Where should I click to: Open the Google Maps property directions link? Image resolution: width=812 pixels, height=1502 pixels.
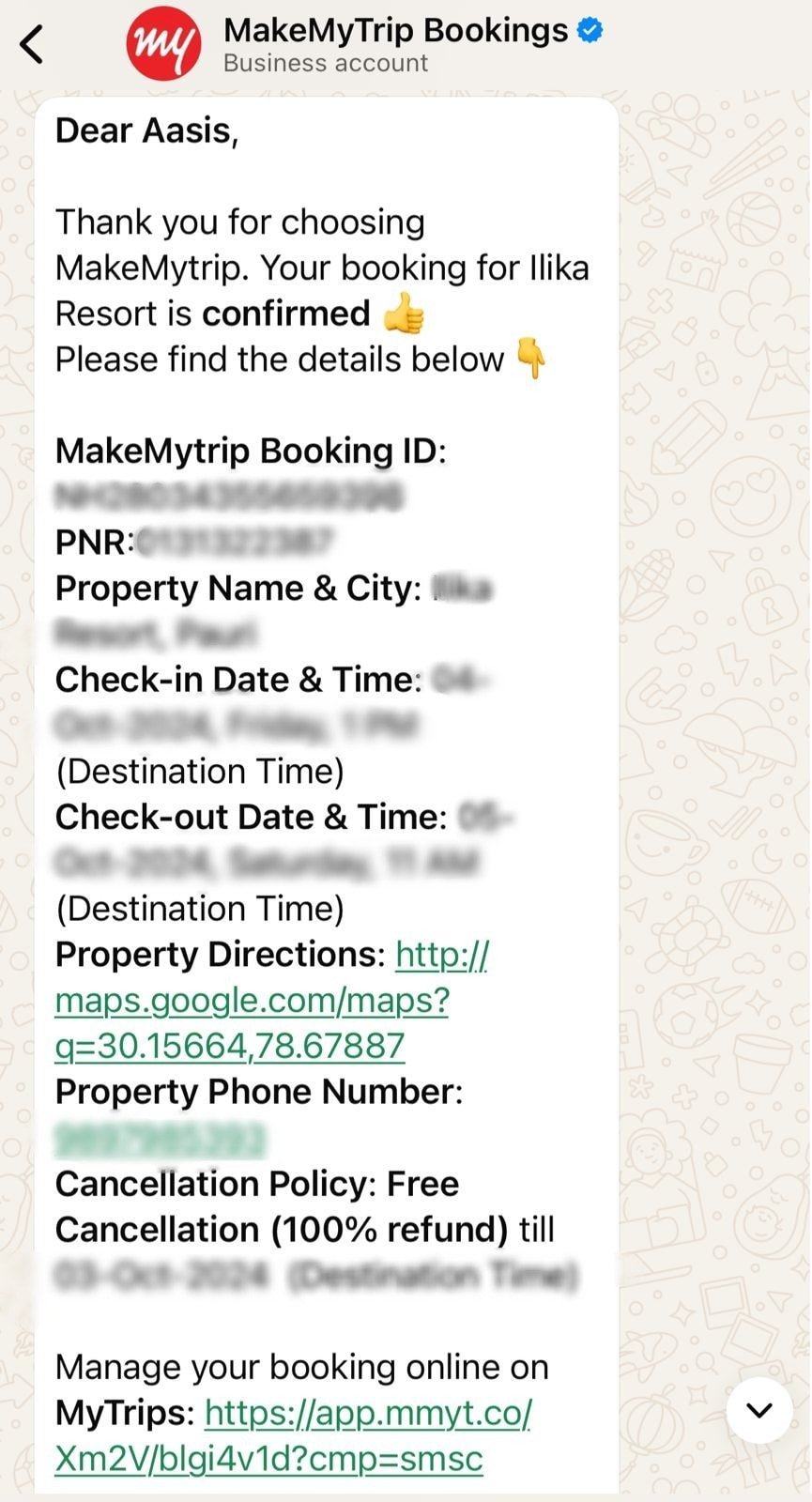pyautogui.click(x=253, y=999)
